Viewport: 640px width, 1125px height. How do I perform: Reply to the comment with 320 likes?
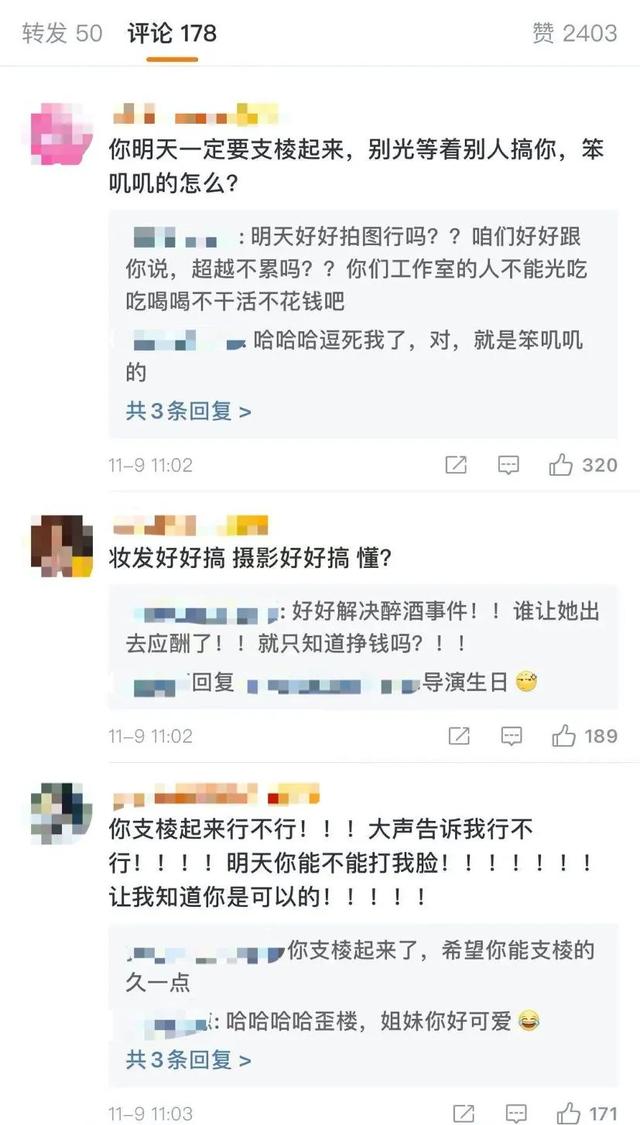[508, 465]
